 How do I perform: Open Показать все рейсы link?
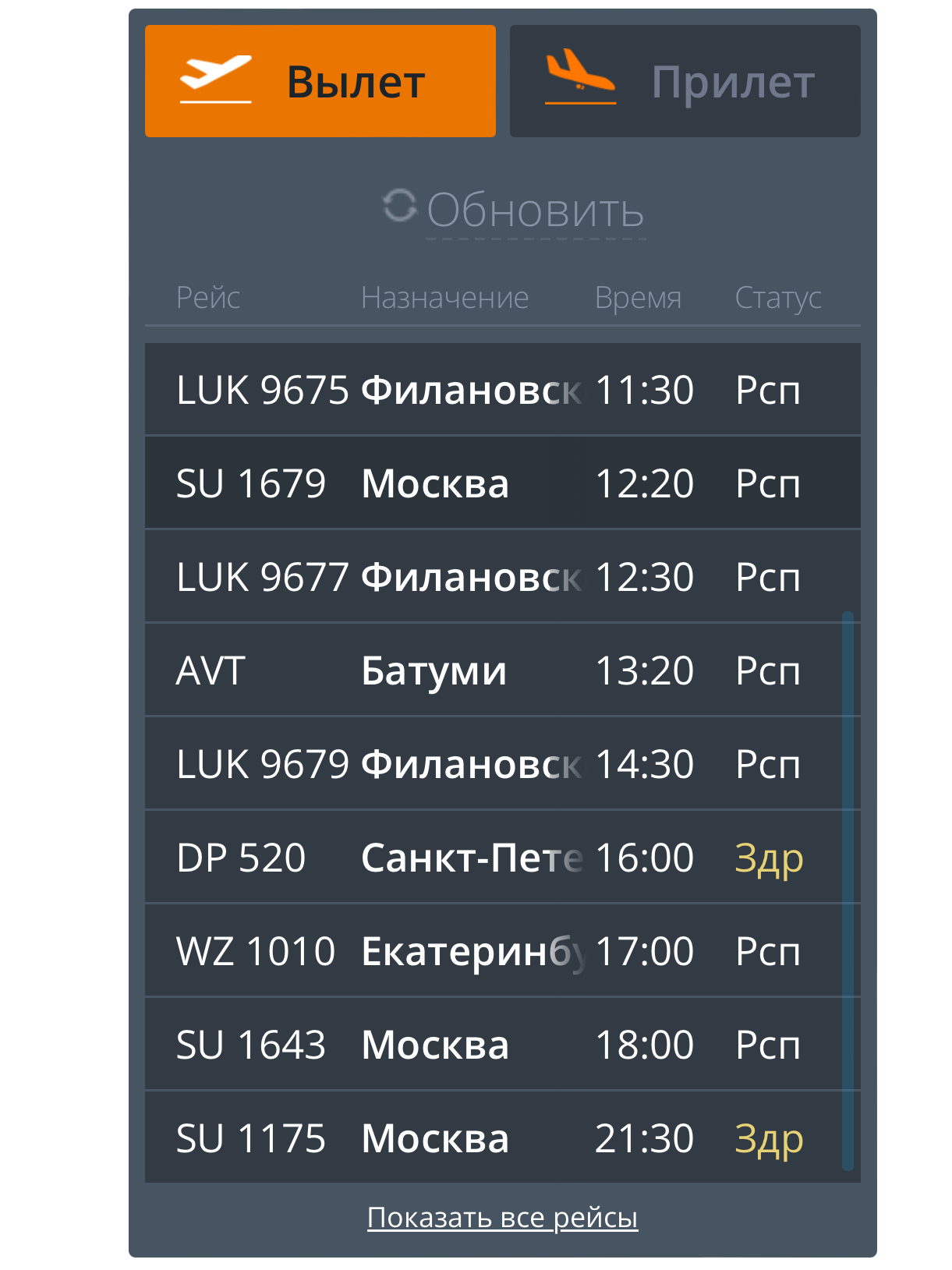coord(502,1217)
